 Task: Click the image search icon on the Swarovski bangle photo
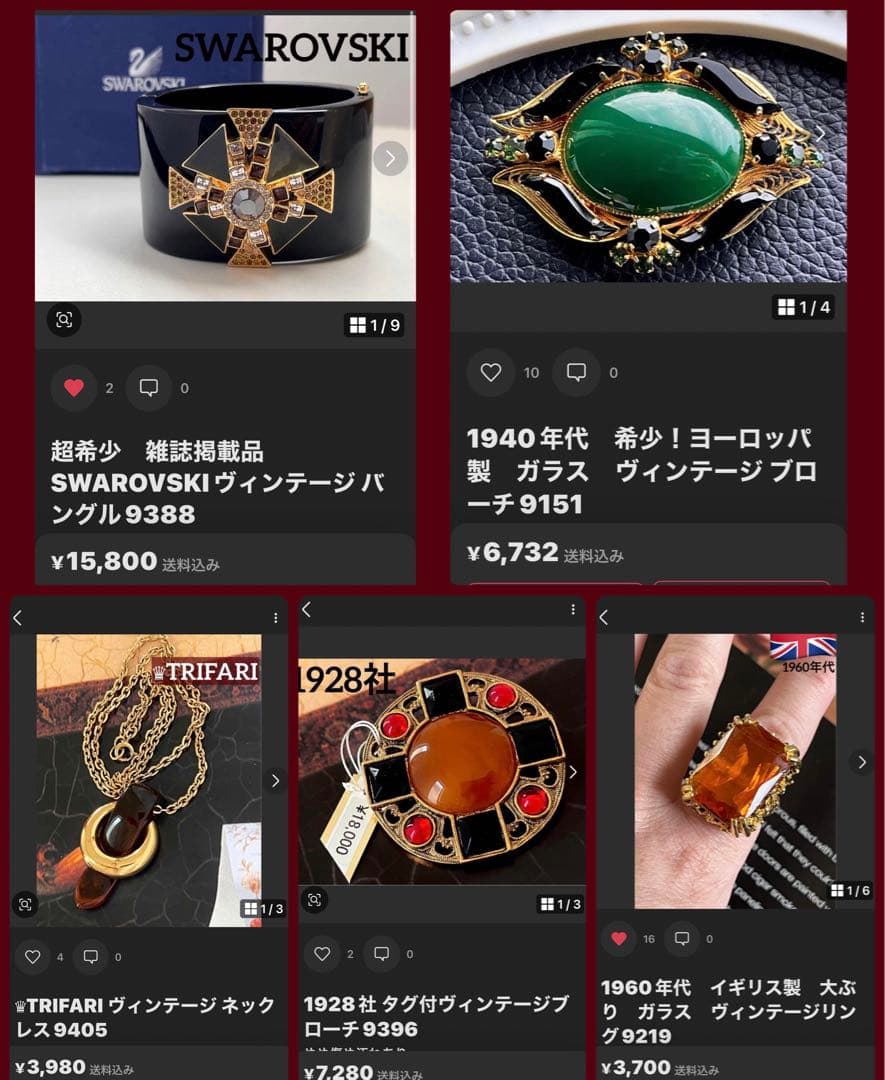(x=65, y=321)
